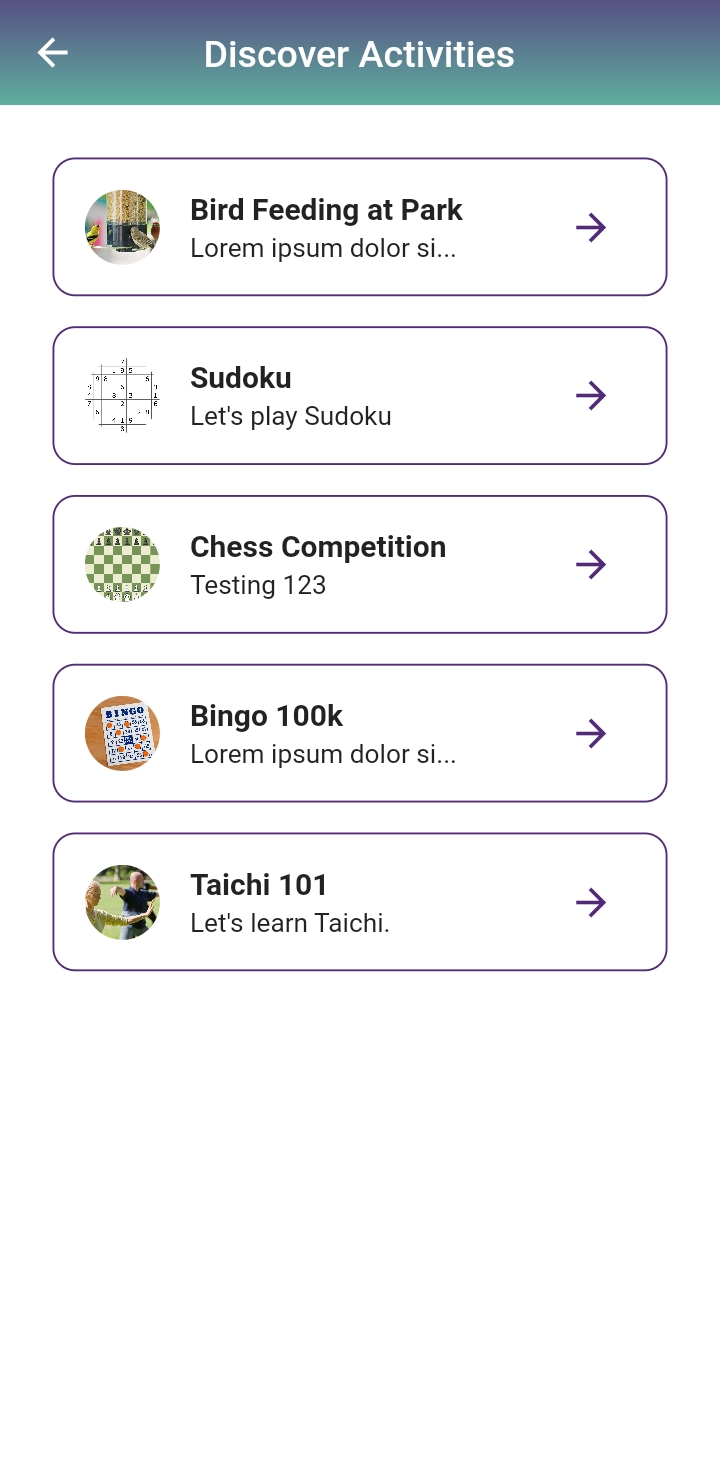
Task: Select the Bingo 100k activity
Action: 359,733
